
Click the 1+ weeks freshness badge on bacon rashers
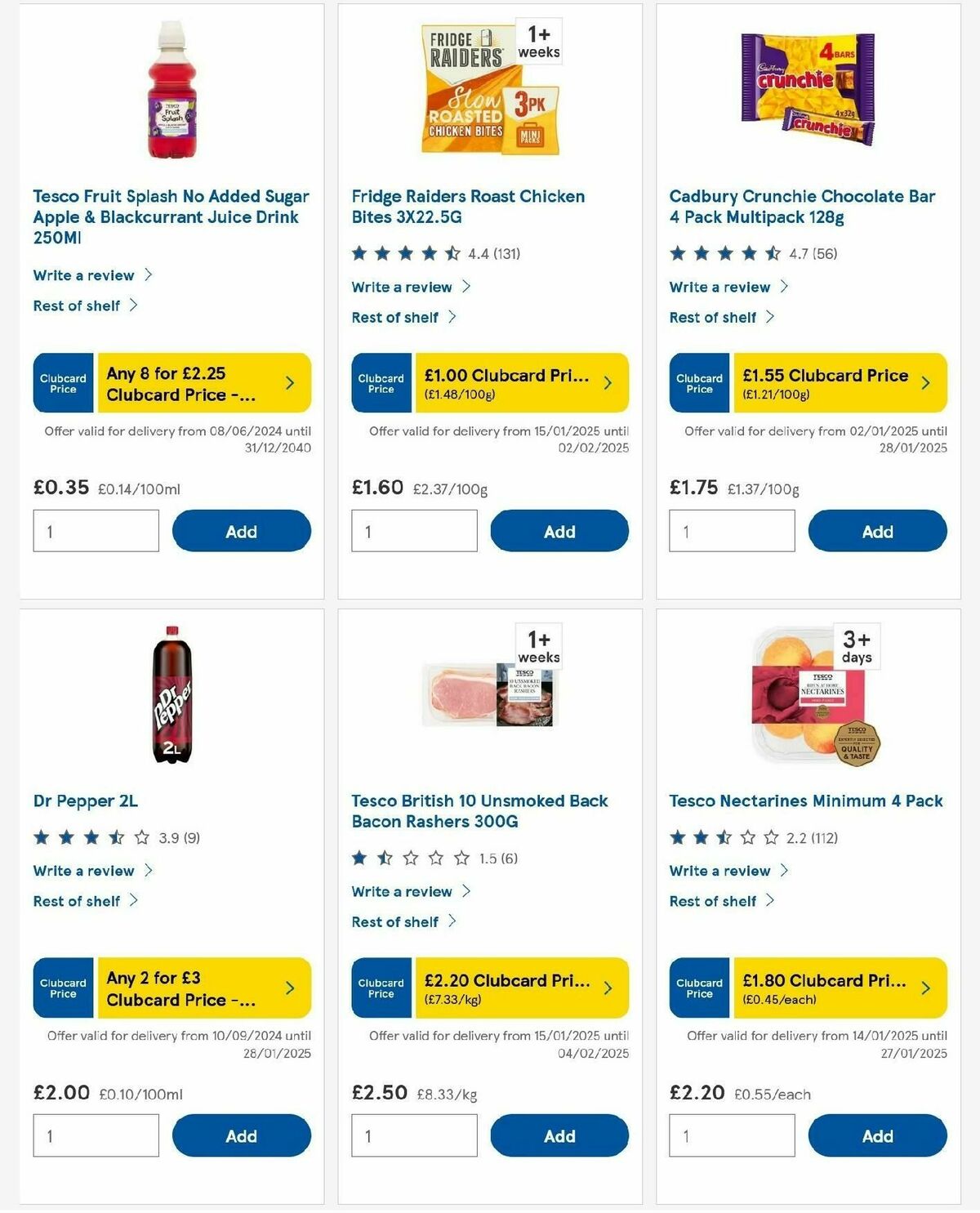tap(535, 646)
